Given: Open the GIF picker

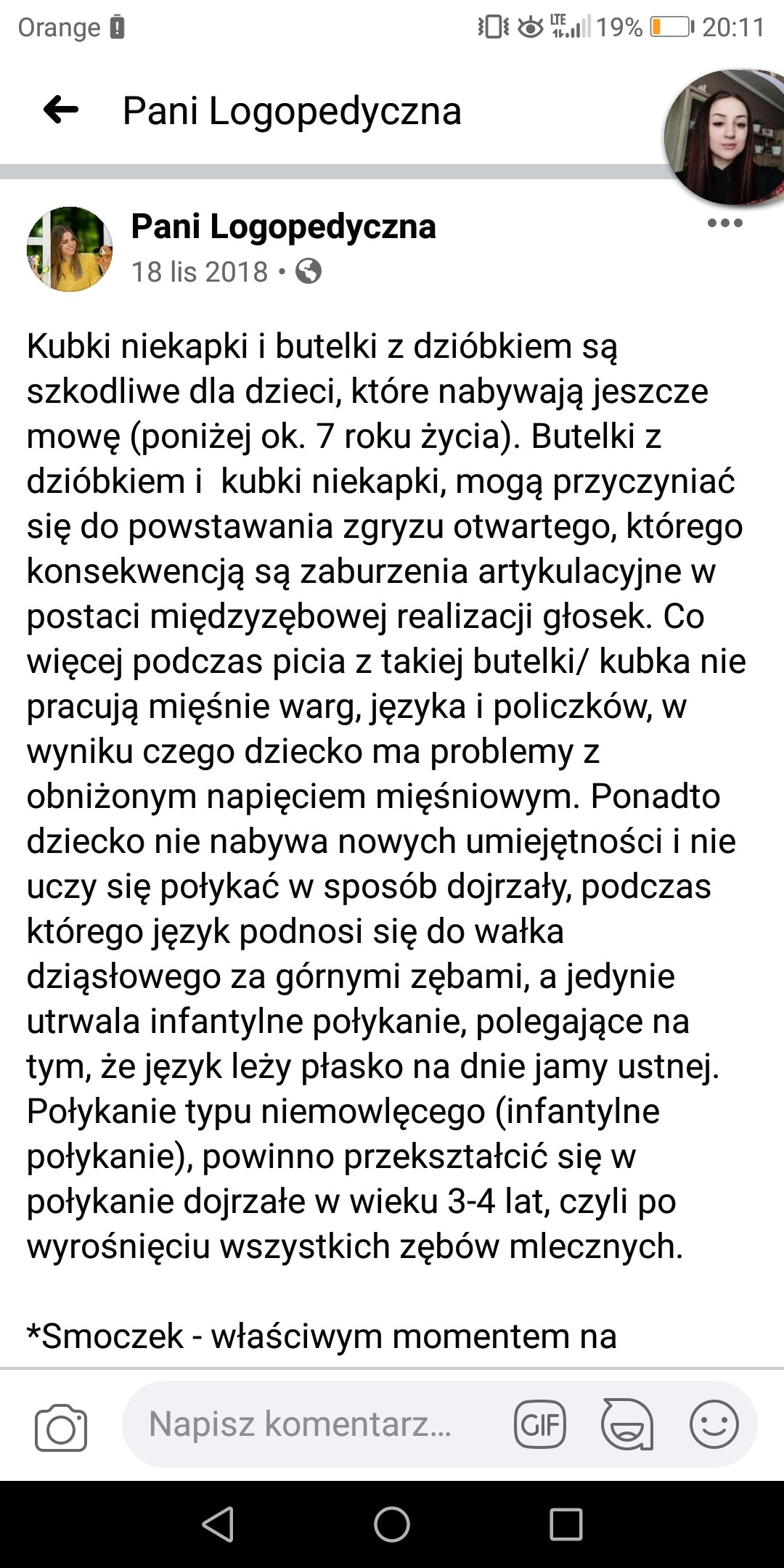Looking at the screenshot, I should coord(539,1424).
